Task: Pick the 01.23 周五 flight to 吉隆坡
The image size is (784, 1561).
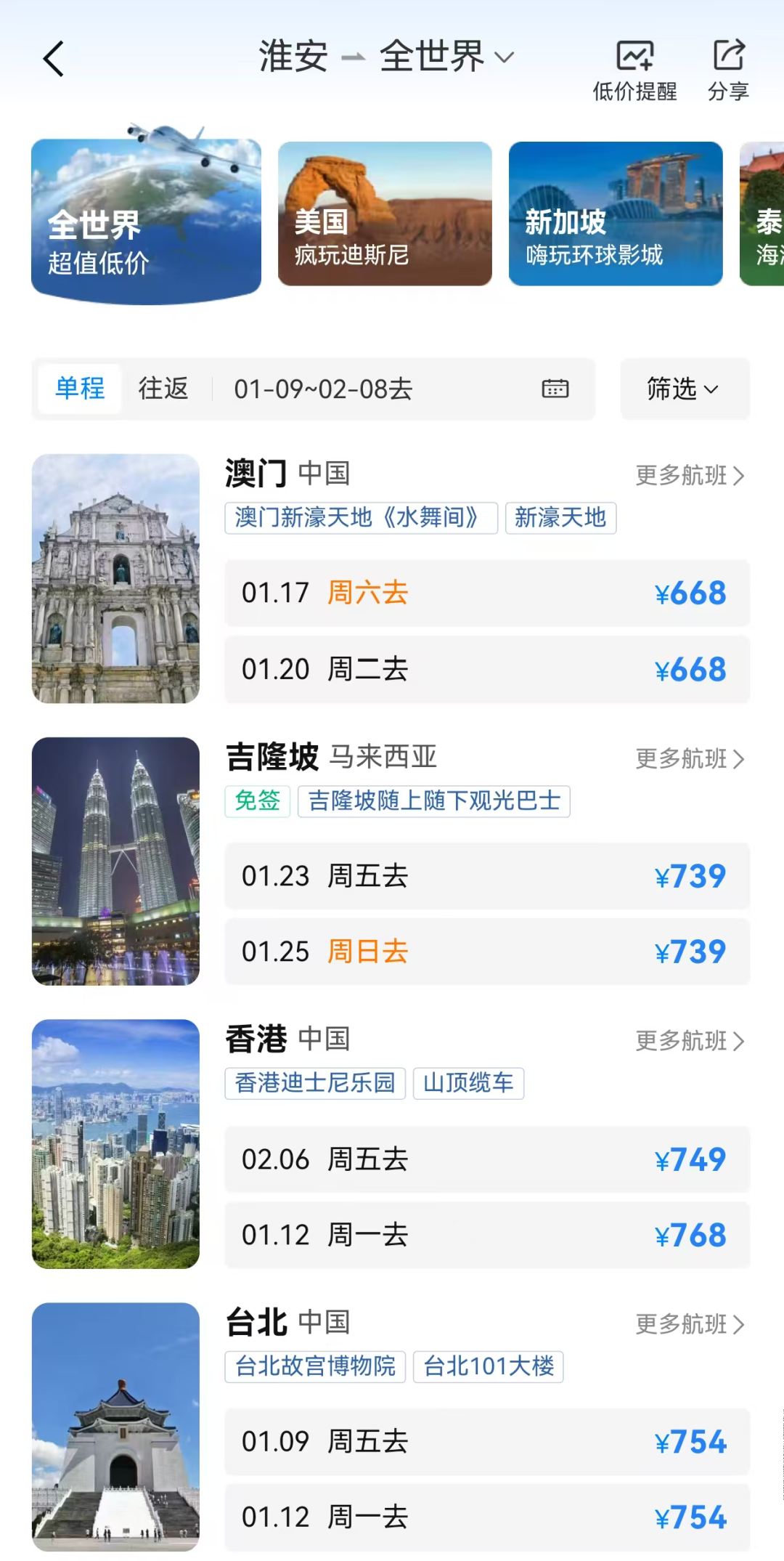Action: 486,876
